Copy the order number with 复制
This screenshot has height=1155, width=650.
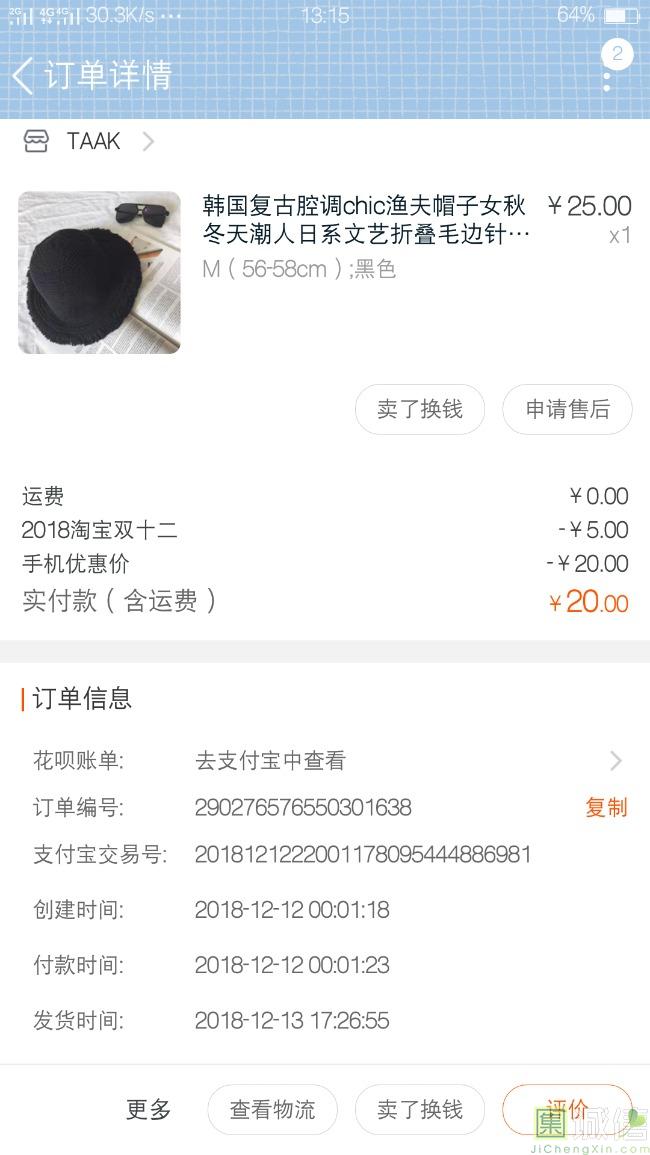pos(606,807)
